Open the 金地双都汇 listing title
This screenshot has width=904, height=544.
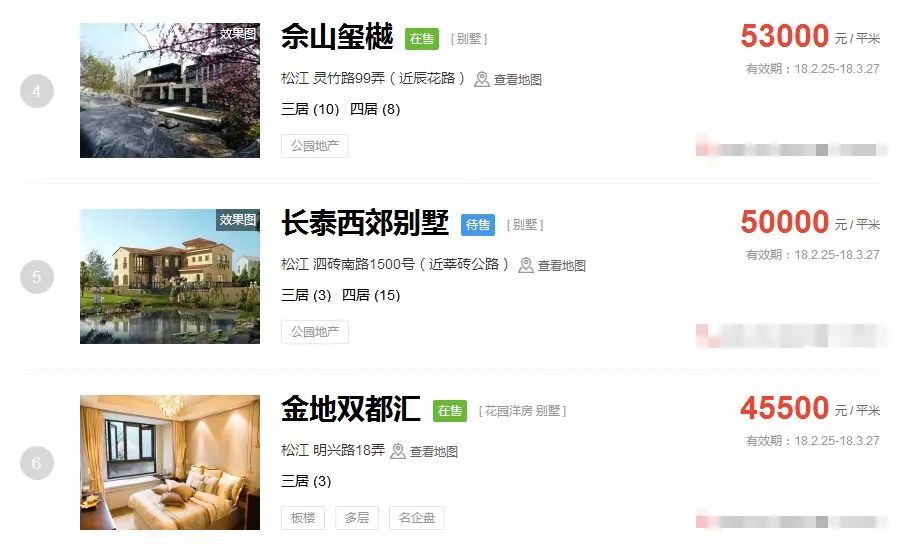[x=351, y=410]
